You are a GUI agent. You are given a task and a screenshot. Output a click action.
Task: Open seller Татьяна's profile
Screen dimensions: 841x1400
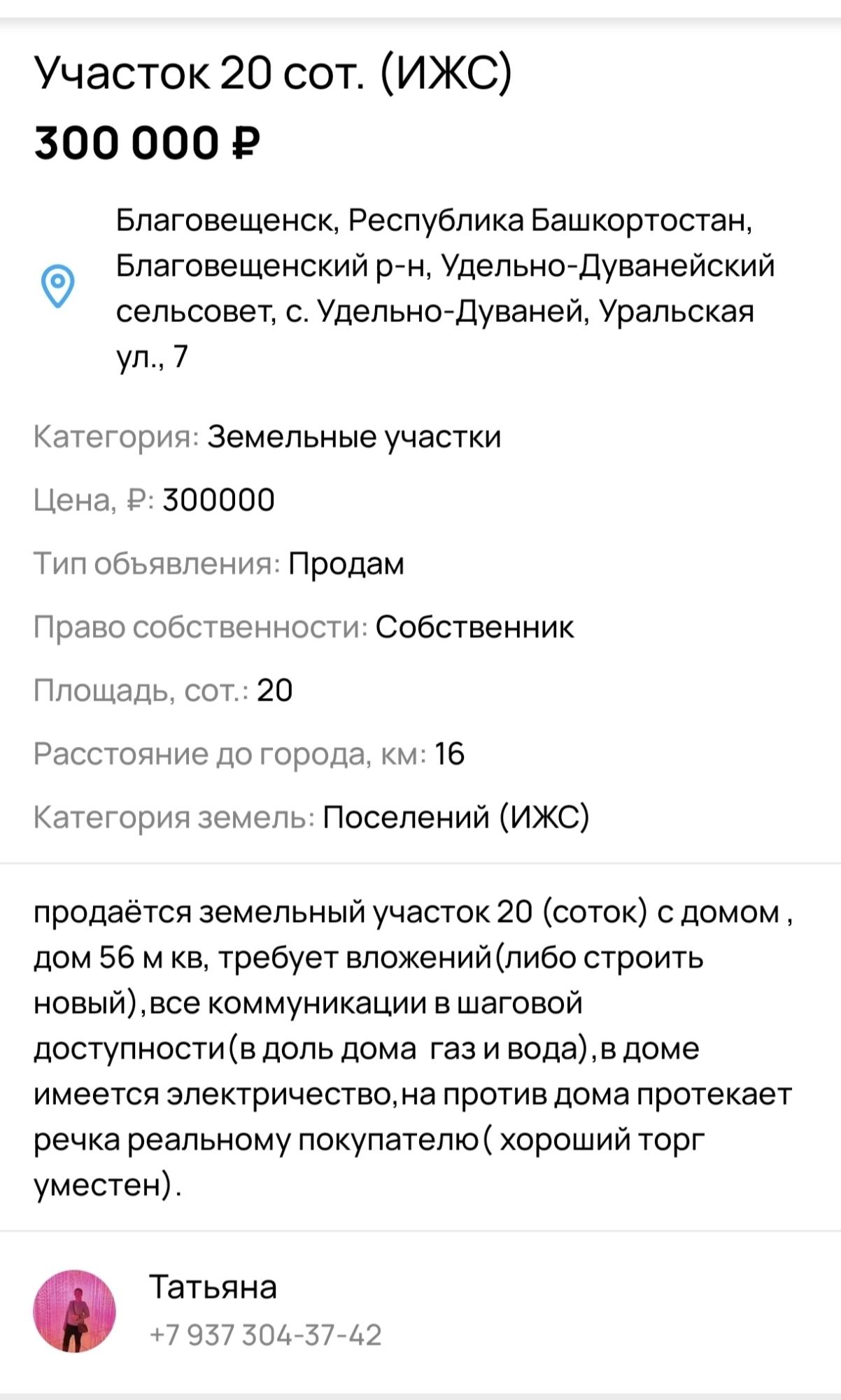(x=213, y=1287)
